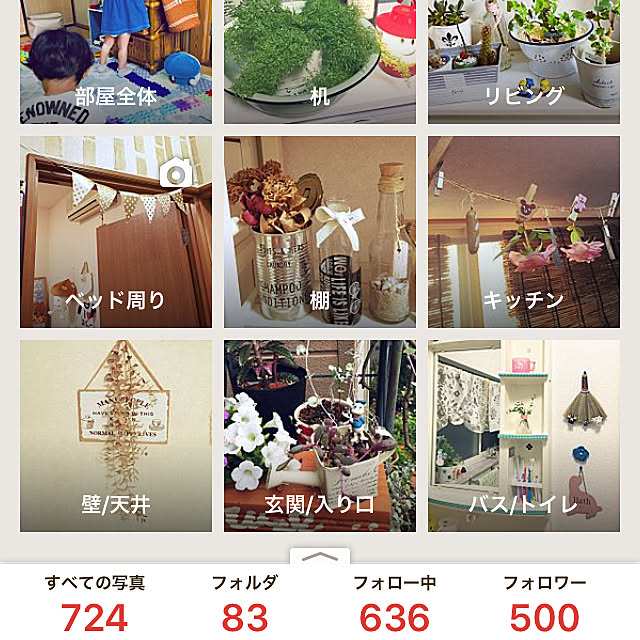Select the 玄関/入り口 category tile
The height and width of the screenshot is (640, 640).
tap(320, 436)
